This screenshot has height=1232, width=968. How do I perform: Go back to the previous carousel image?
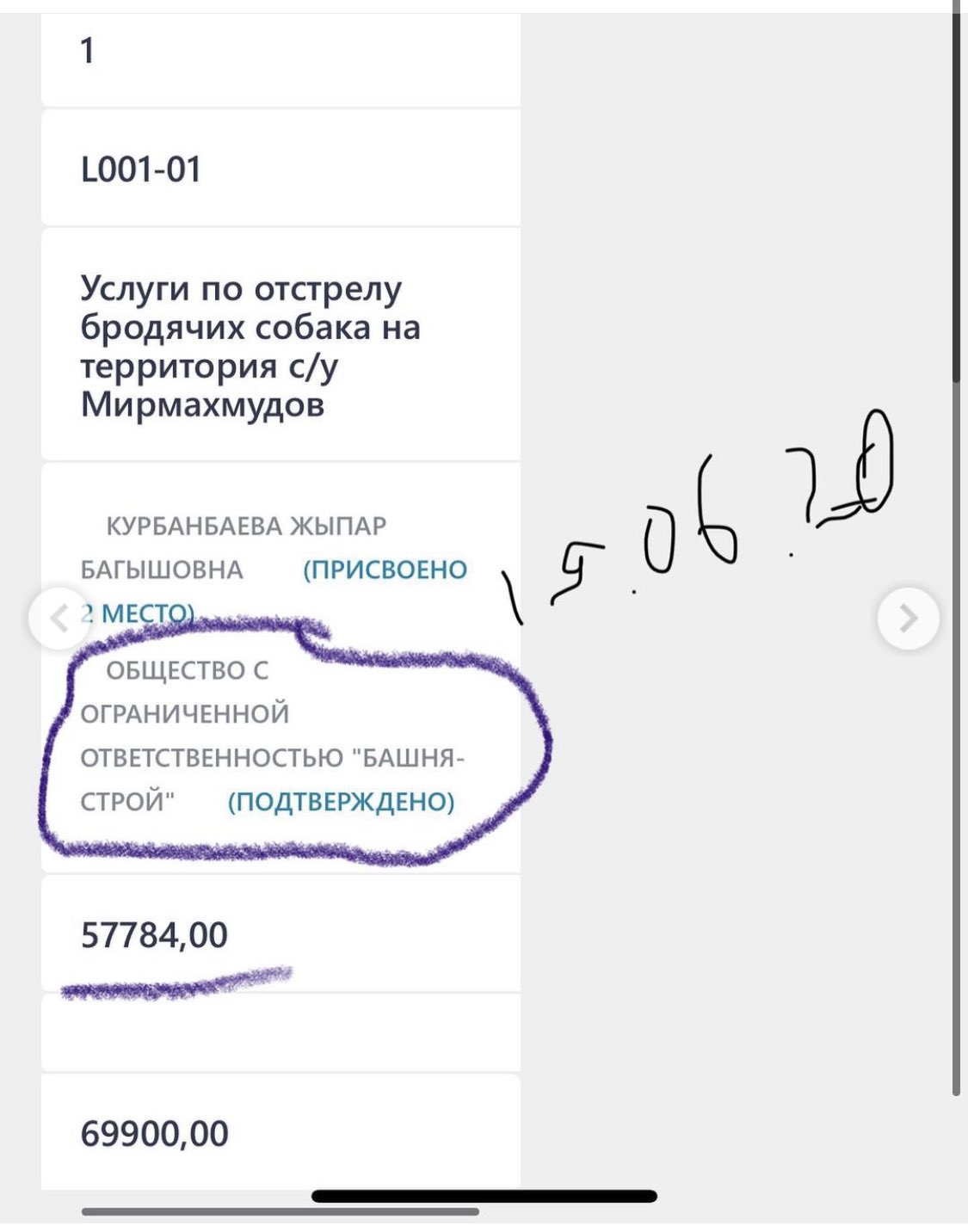click(x=59, y=618)
